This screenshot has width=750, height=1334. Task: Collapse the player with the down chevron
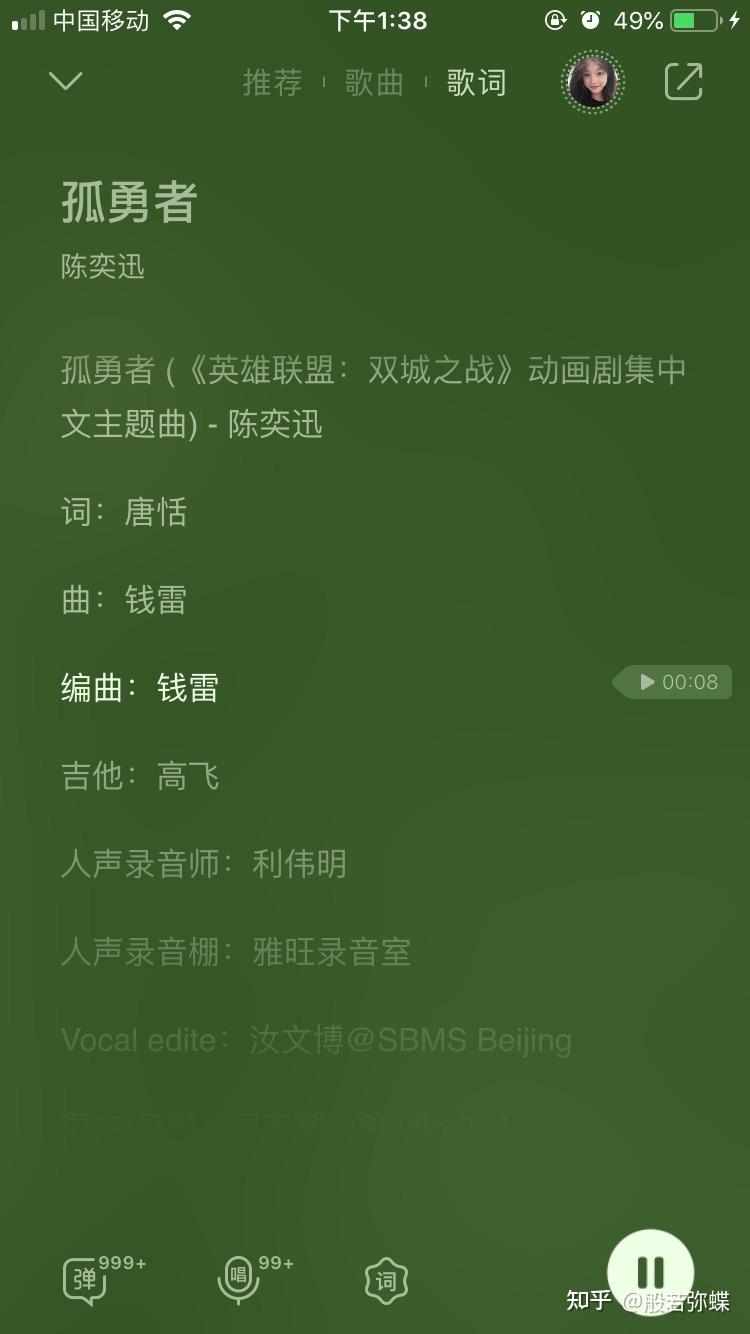pyautogui.click(x=66, y=81)
